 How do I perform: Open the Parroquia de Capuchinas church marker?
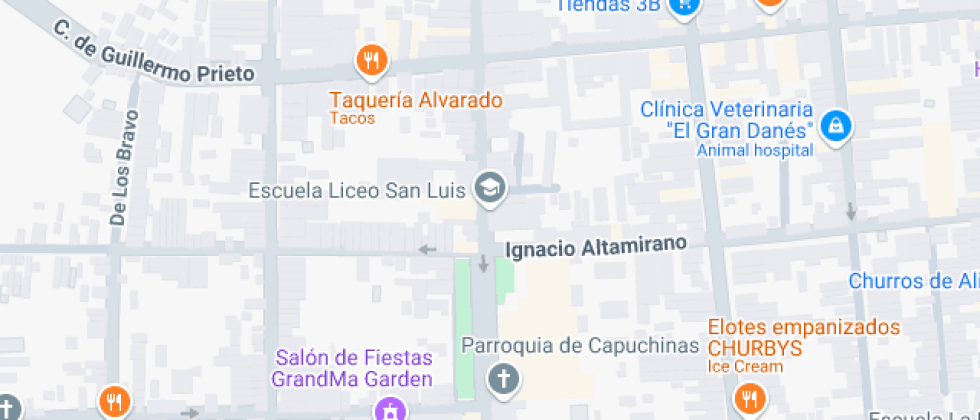pos(504,380)
